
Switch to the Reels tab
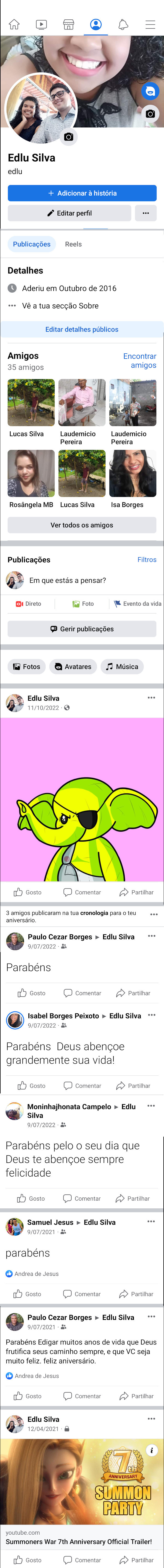[73, 244]
